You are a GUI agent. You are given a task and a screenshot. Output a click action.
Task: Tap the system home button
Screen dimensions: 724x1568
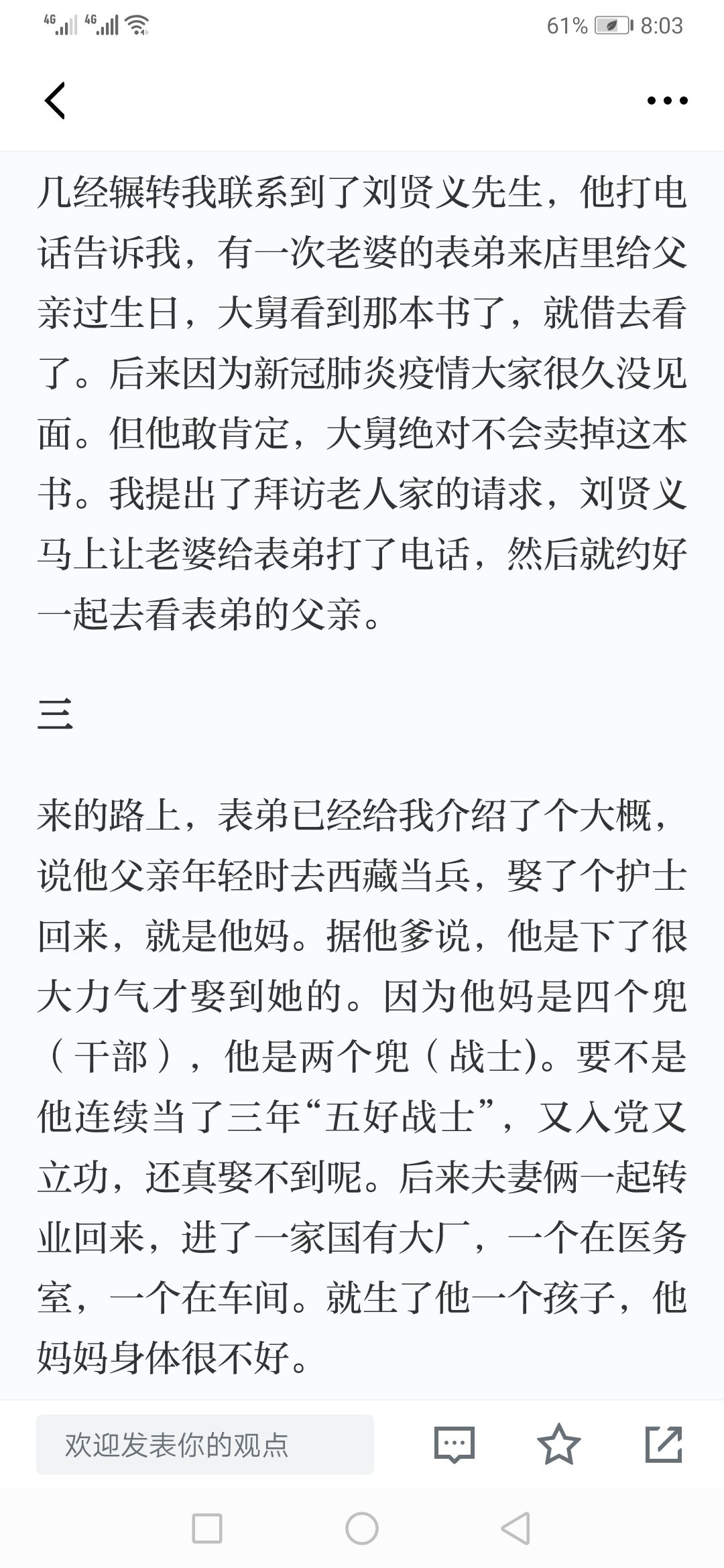[362, 1529]
